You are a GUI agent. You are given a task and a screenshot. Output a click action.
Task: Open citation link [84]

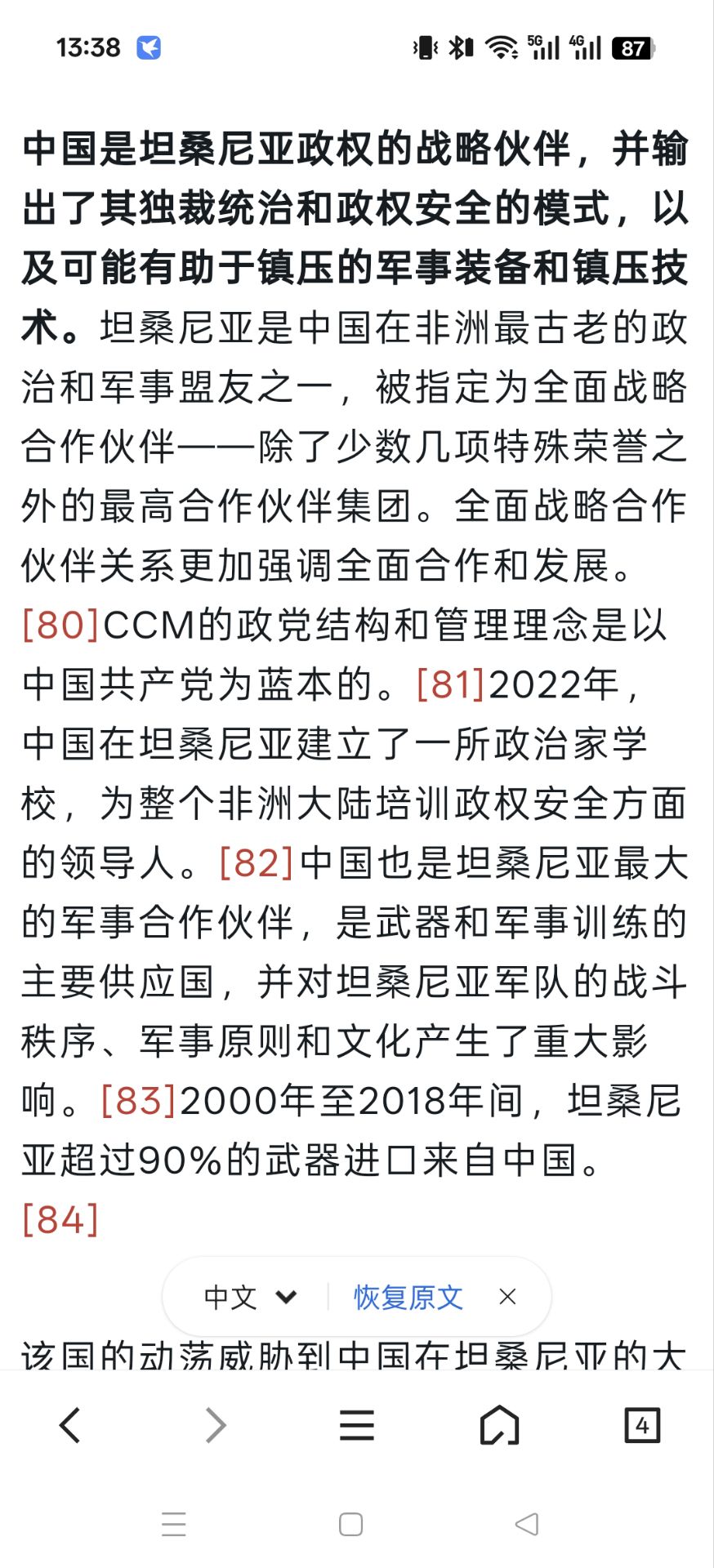click(x=60, y=1220)
